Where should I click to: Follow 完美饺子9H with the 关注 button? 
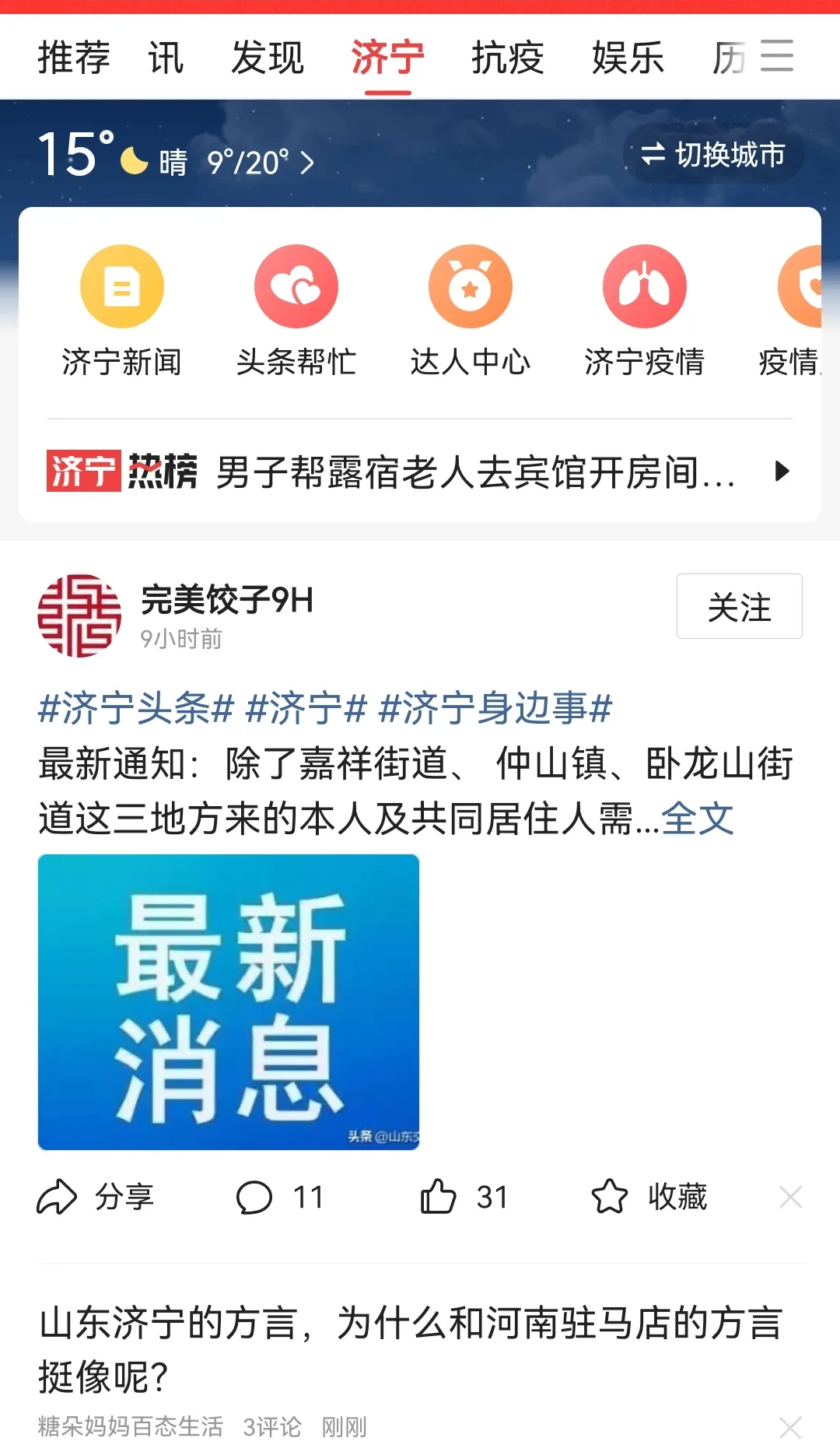[739, 606]
